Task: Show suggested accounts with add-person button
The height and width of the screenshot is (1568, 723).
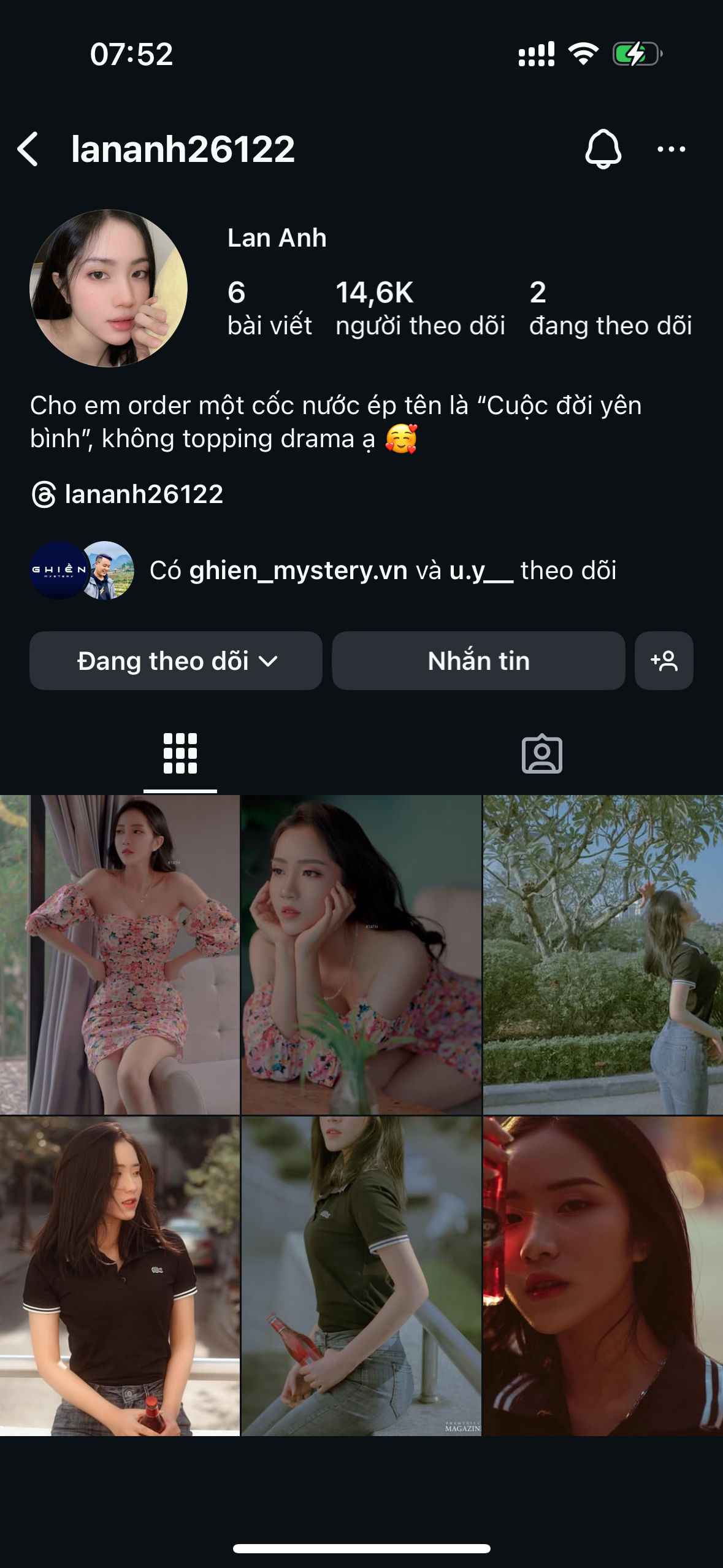Action: 664,661
